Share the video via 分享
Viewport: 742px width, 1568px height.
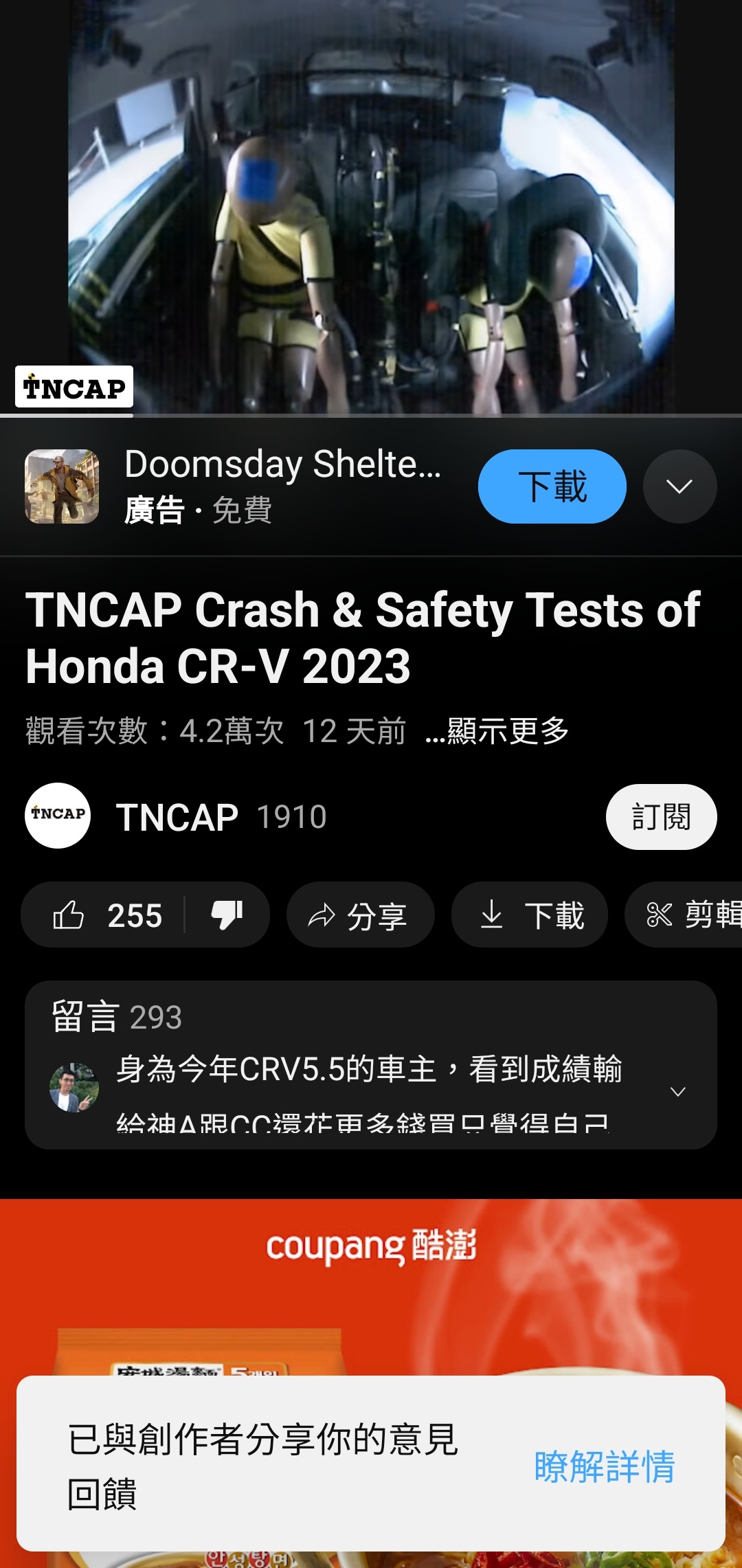[360, 915]
